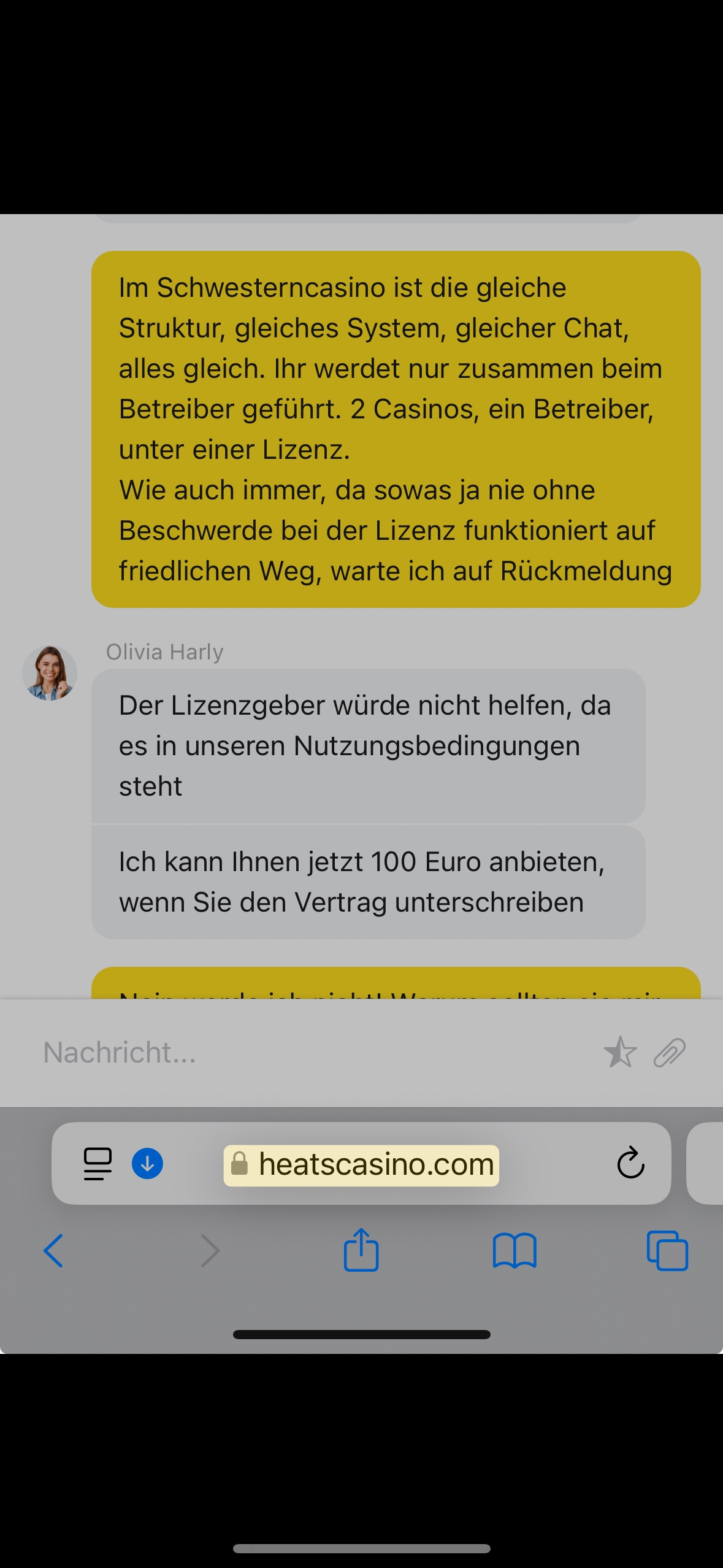Image resolution: width=723 pixels, height=1568 pixels.
Task: Open the page format reader menu
Action: [x=98, y=1164]
